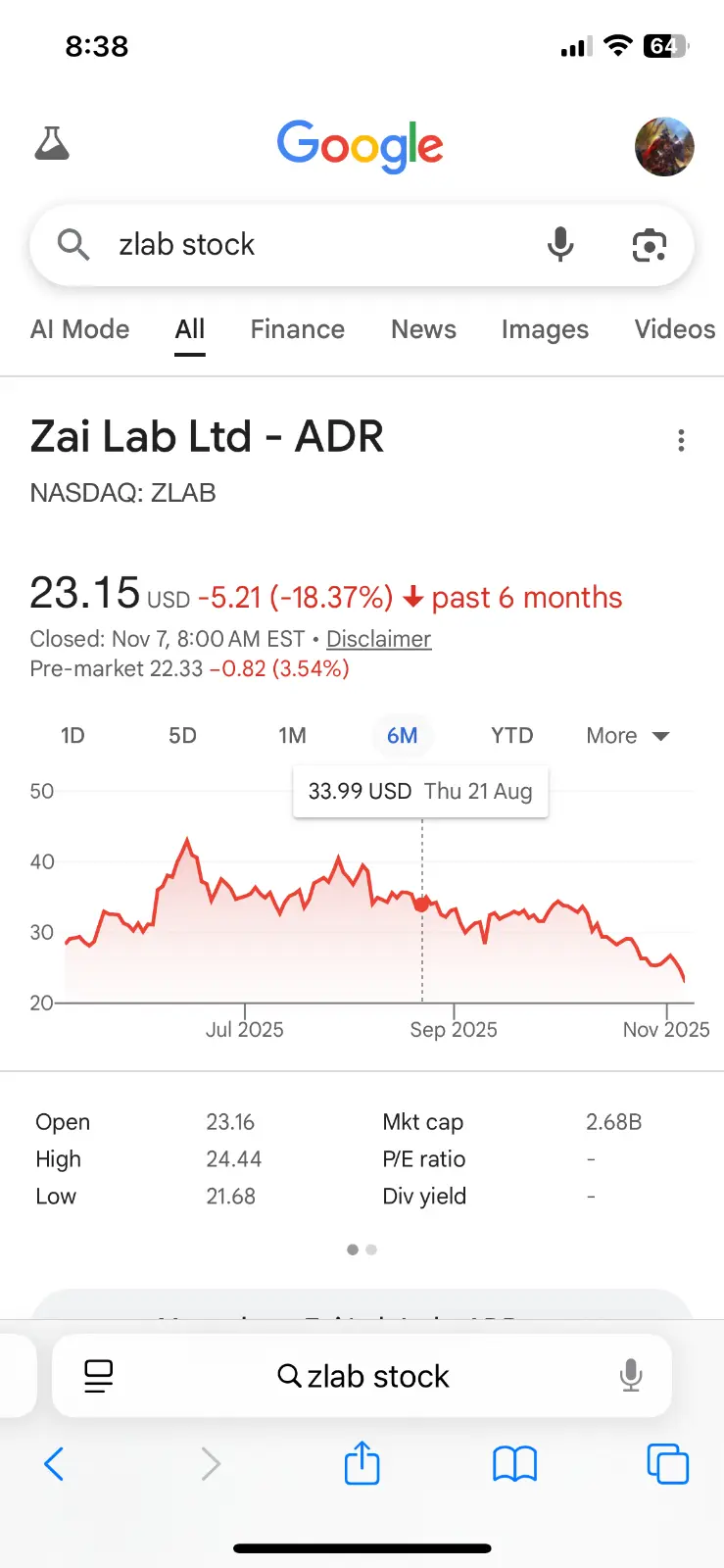
Task: Switch to the Images tab
Action: (x=545, y=329)
